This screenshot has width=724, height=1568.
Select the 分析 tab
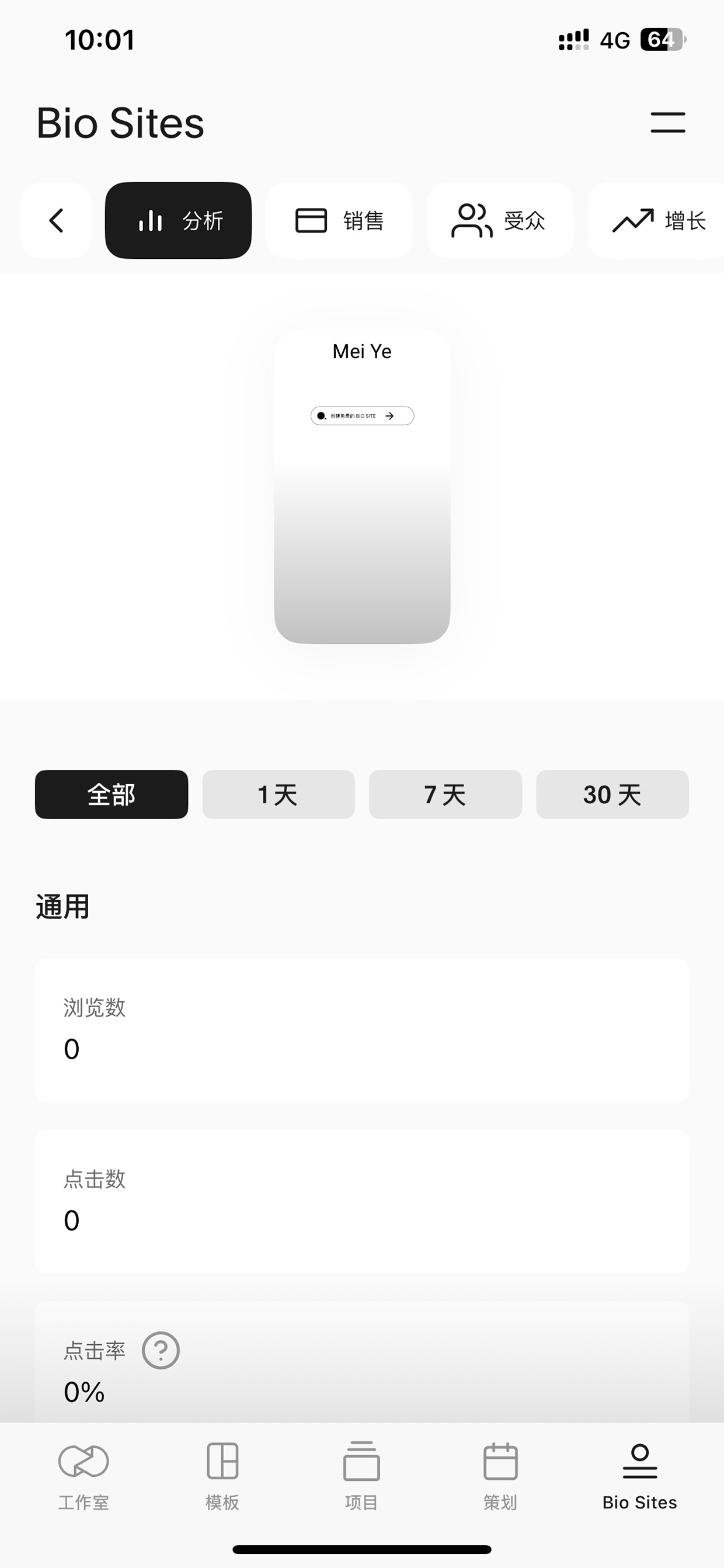point(178,220)
